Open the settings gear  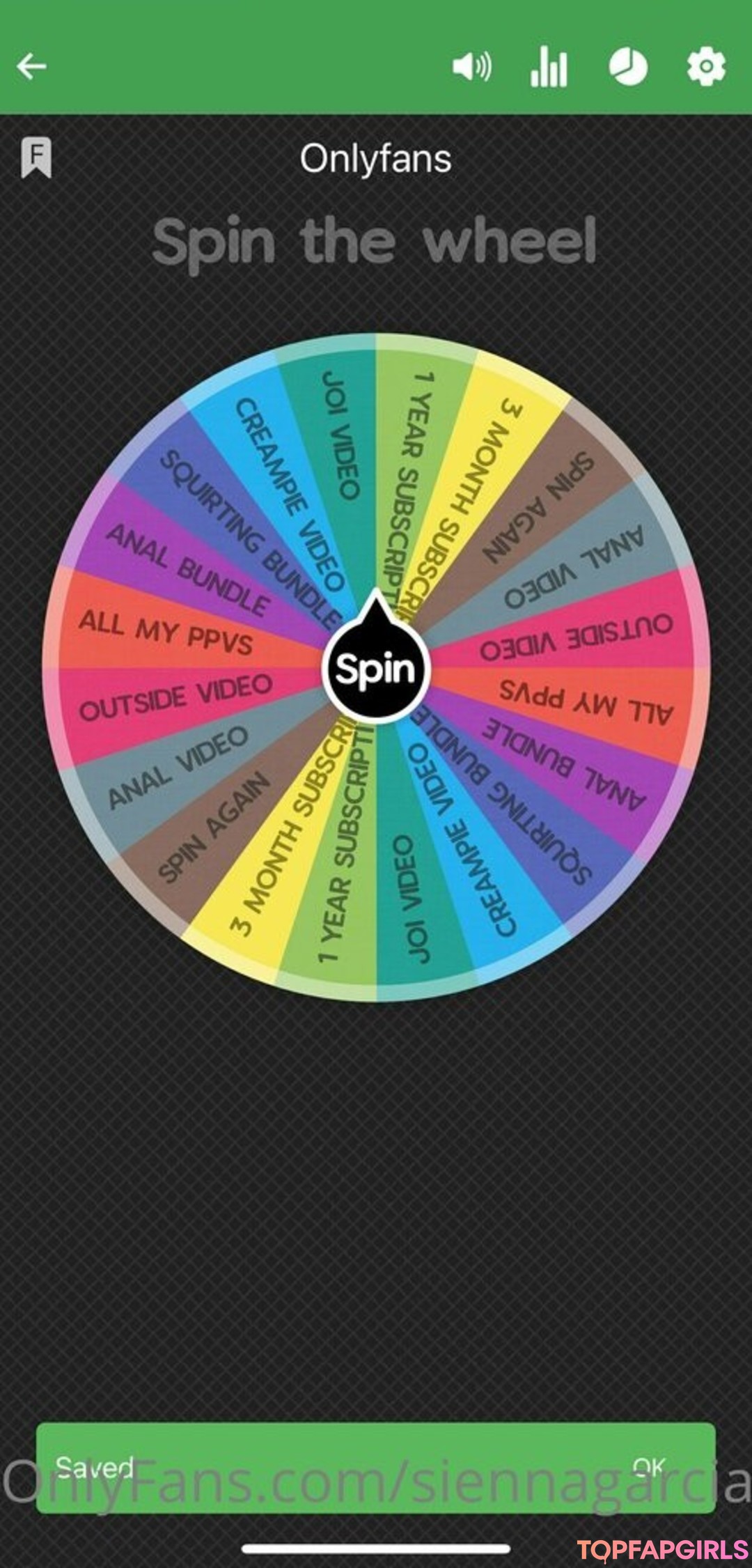tap(706, 67)
